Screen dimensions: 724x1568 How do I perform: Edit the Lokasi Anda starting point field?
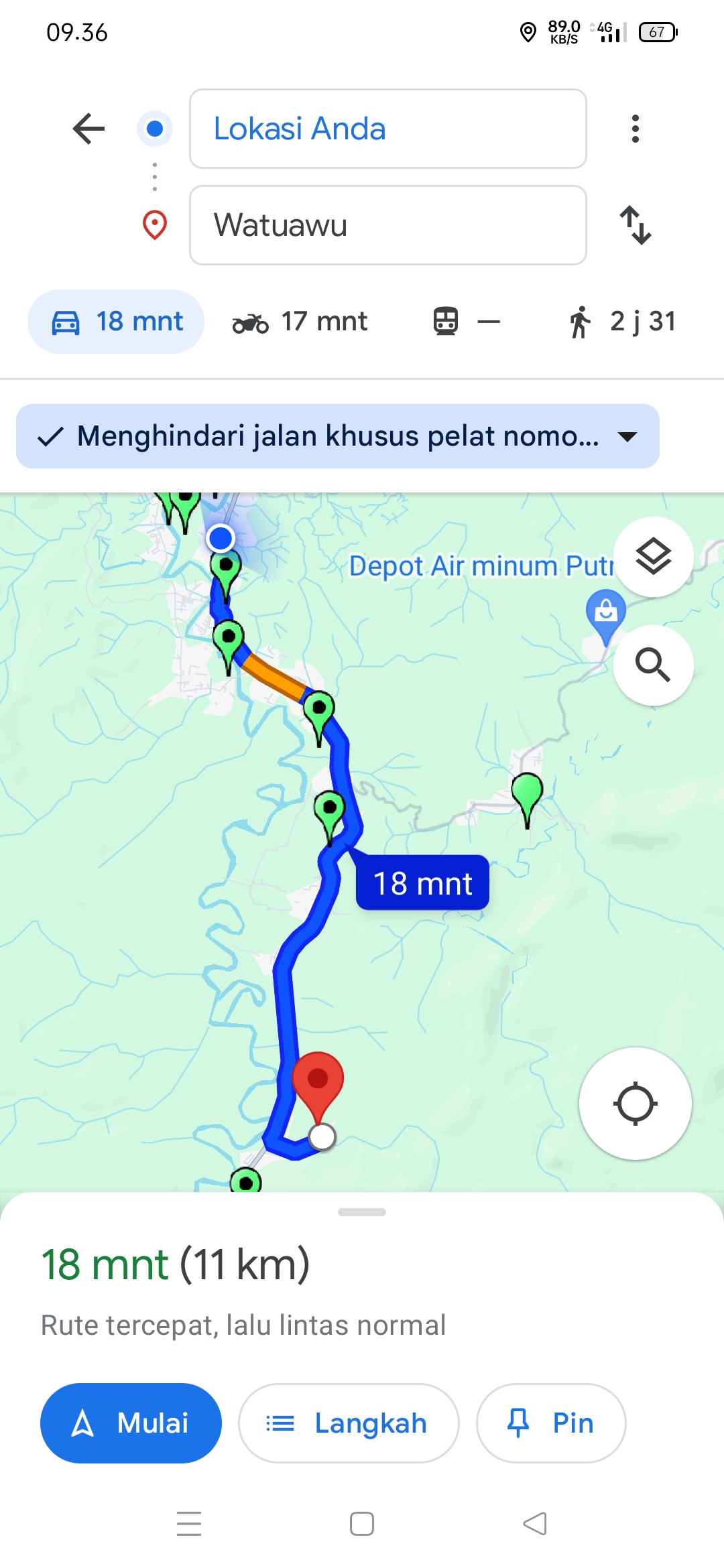[388, 129]
